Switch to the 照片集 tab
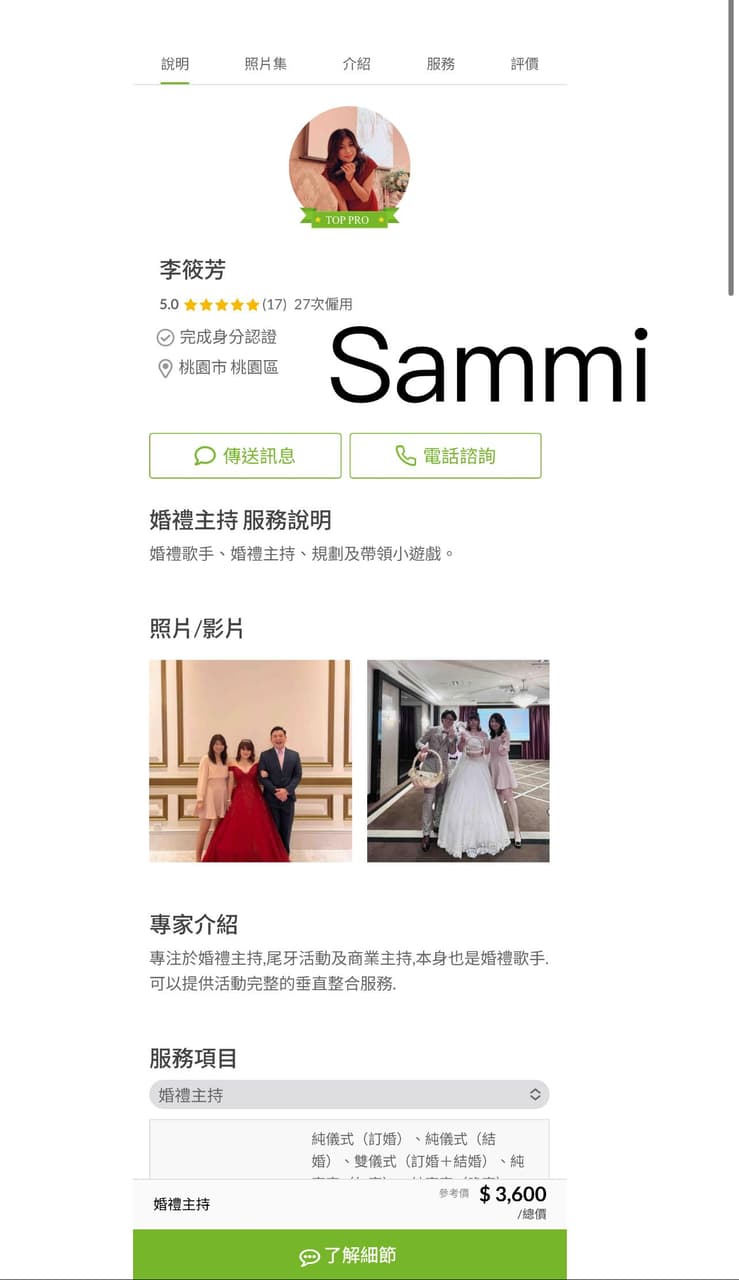The width and height of the screenshot is (739, 1280). coord(265,63)
